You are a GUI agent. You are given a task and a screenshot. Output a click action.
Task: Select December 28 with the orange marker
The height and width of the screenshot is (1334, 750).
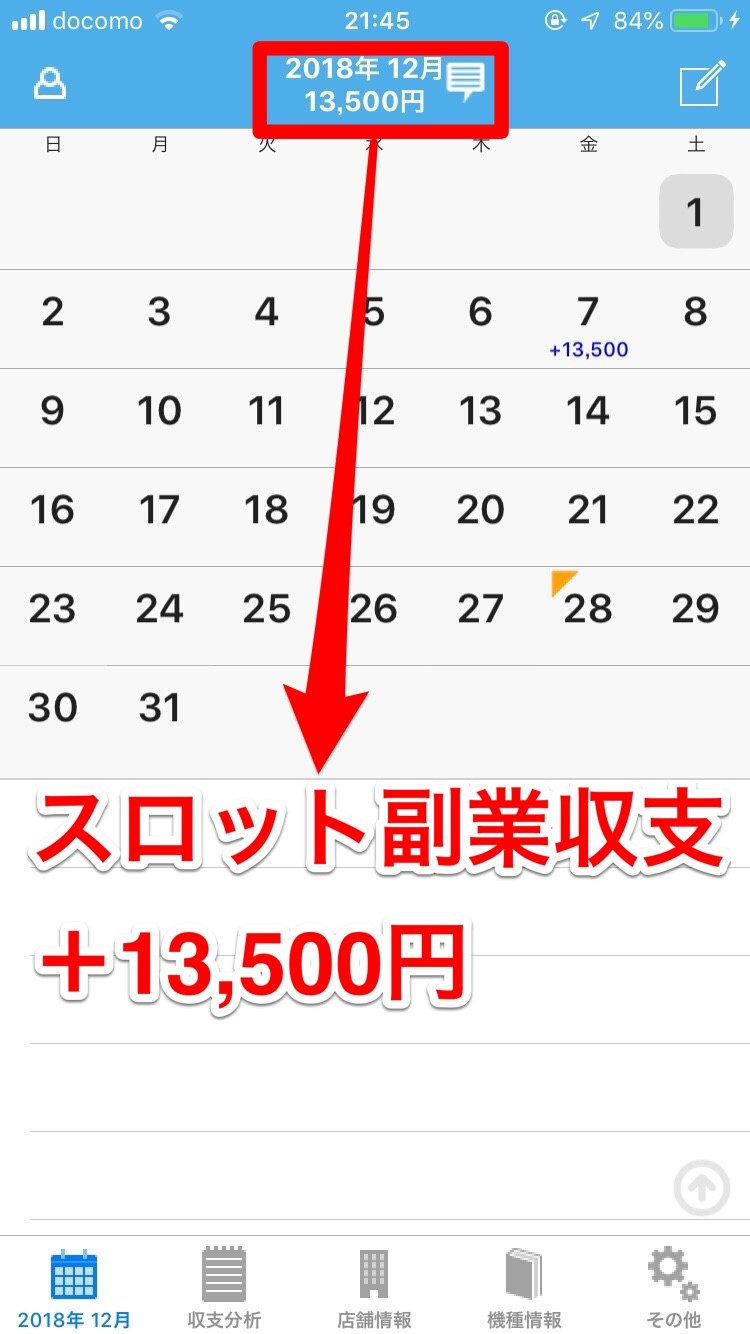pyautogui.click(x=588, y=616)
